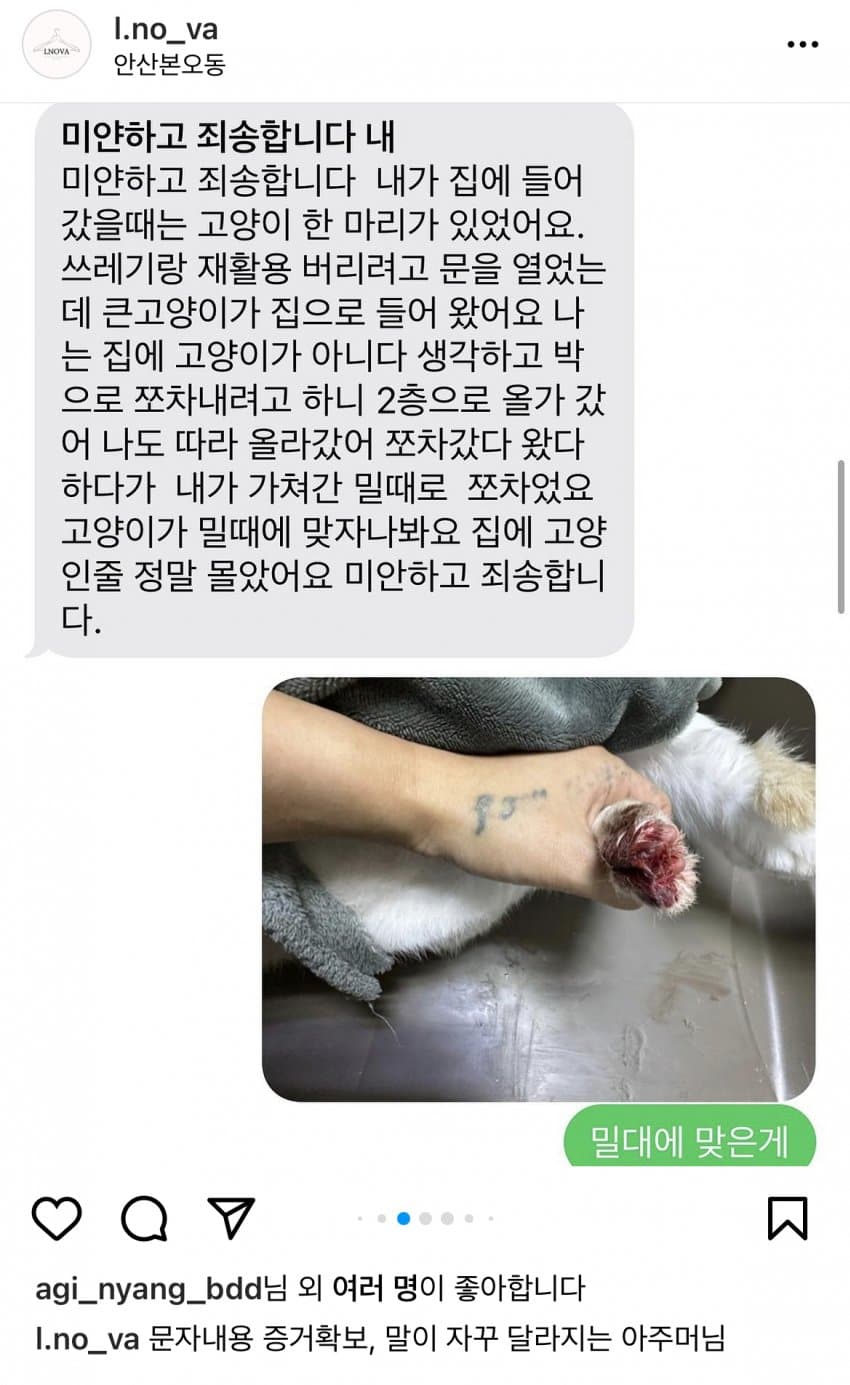This screenshot has width=850, height=1385.
Task: Open the 안산본오동 location link
Action: 170,65
